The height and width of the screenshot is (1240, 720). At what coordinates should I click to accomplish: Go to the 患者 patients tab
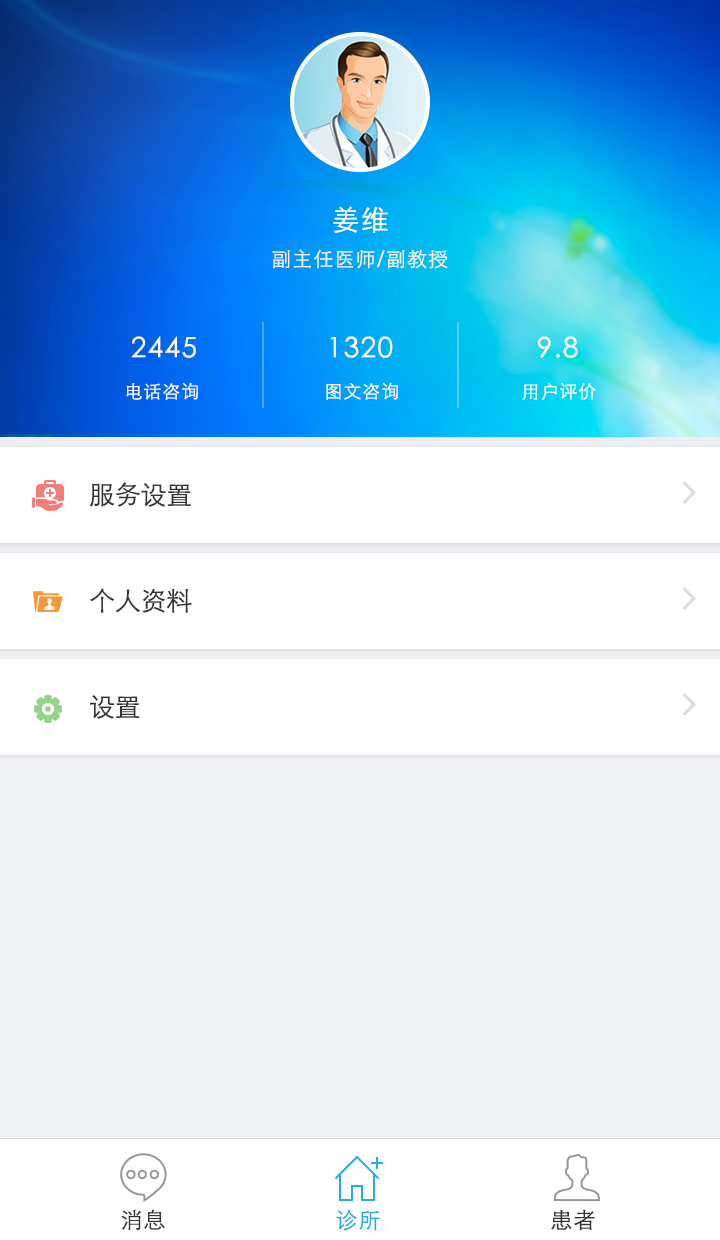(574, 1191)
